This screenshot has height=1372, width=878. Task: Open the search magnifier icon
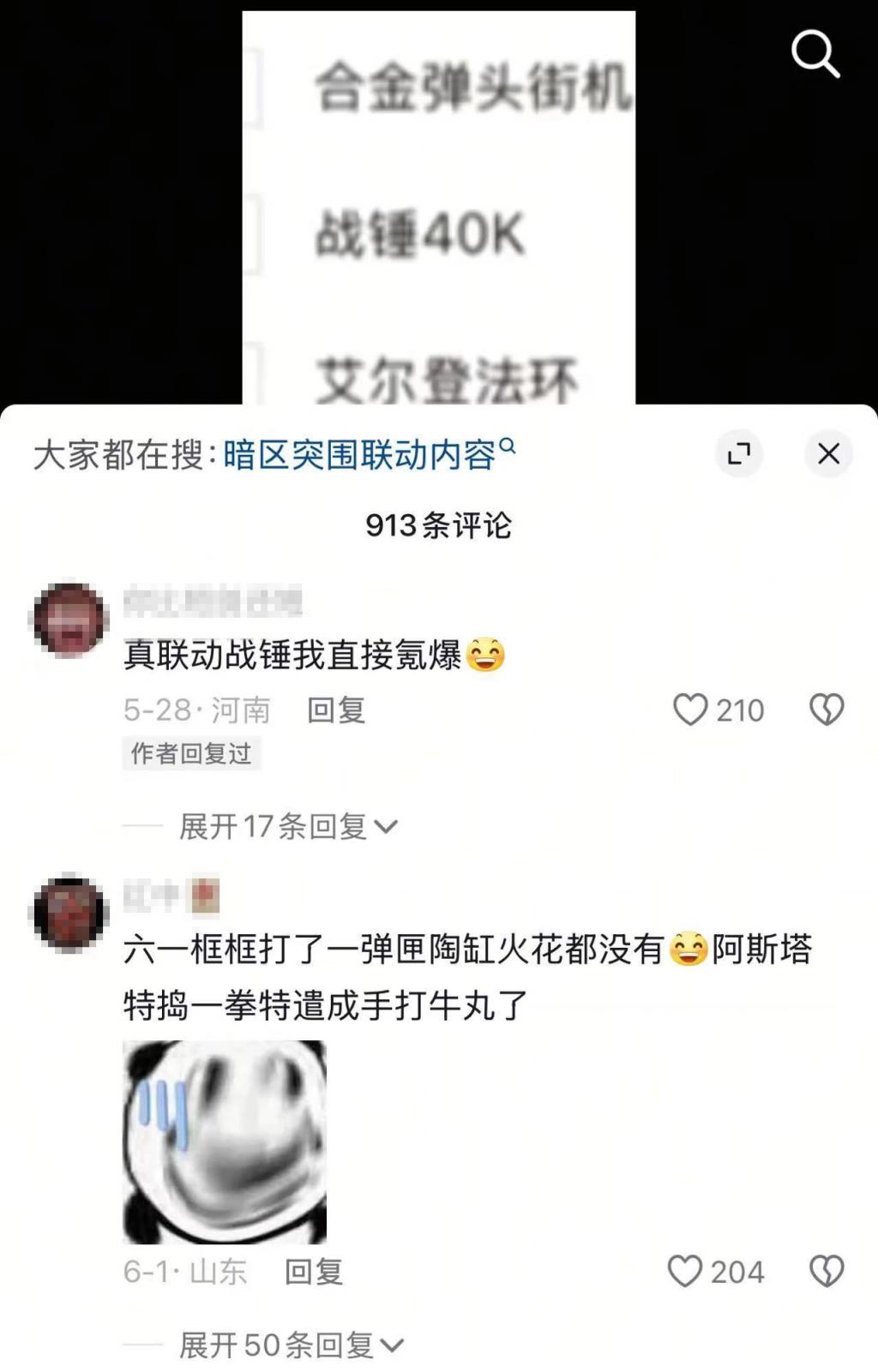815,54
